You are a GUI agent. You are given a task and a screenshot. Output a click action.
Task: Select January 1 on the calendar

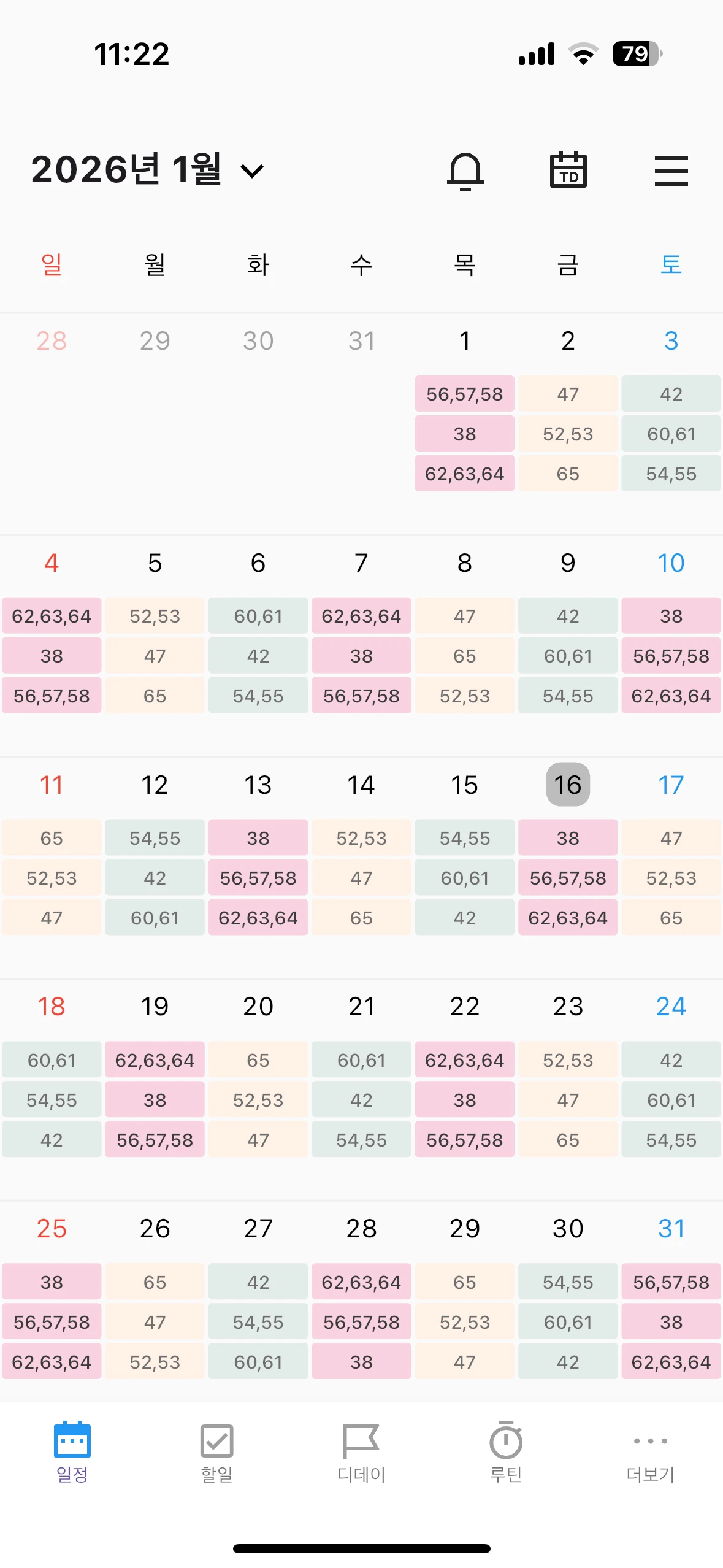(x=465, y=340)
